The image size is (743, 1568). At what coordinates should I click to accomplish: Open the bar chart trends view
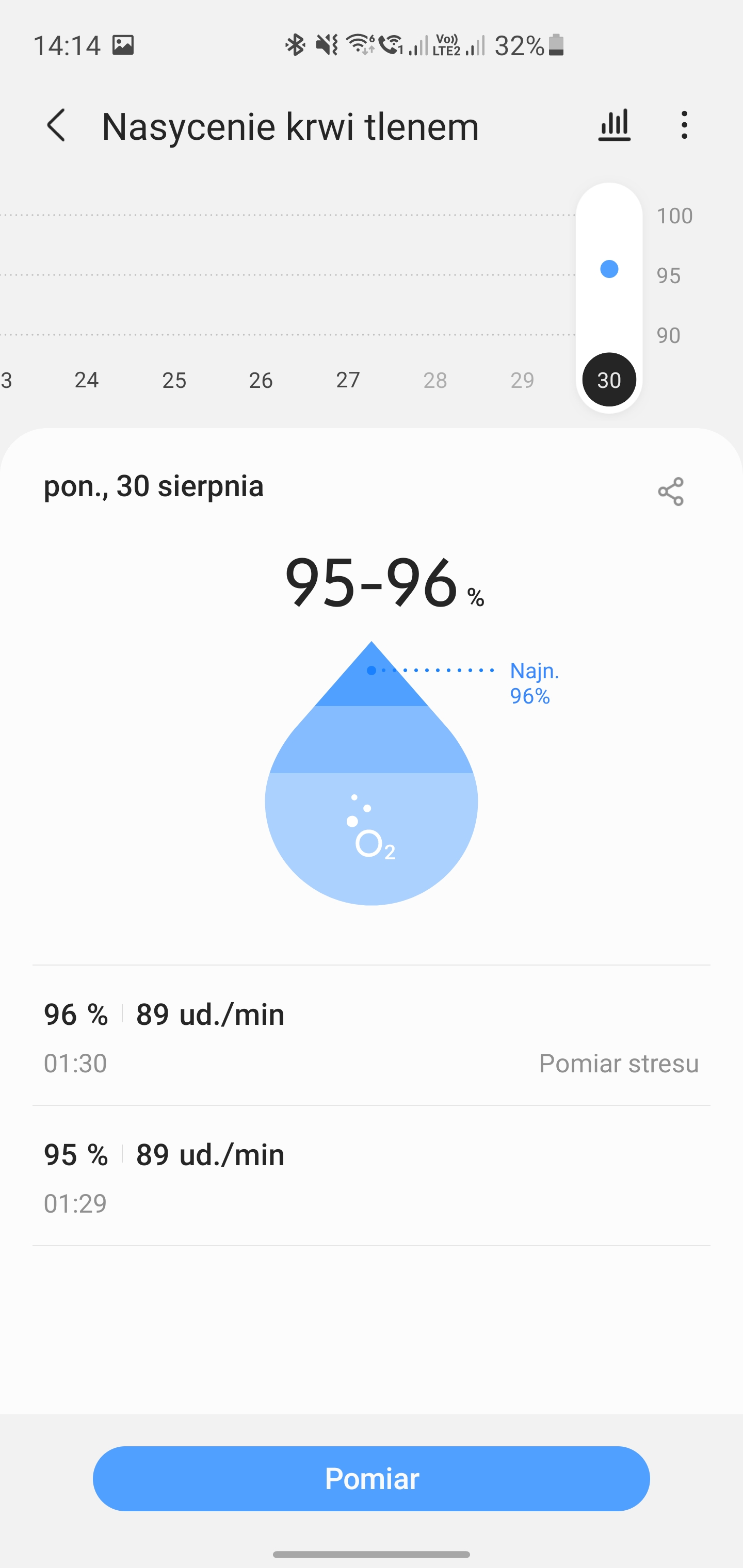coord(614,125)
